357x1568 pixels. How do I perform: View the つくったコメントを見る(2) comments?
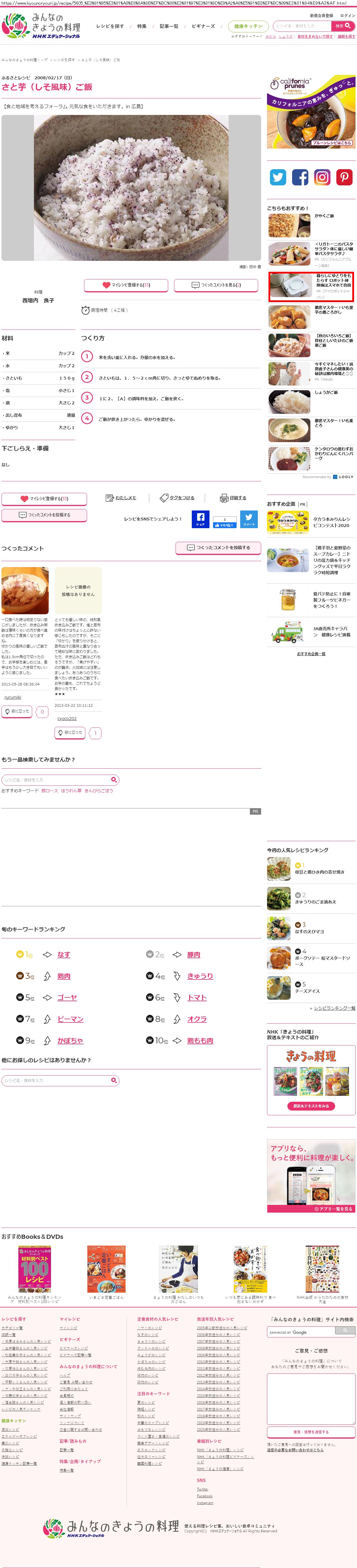coord(216,285)
